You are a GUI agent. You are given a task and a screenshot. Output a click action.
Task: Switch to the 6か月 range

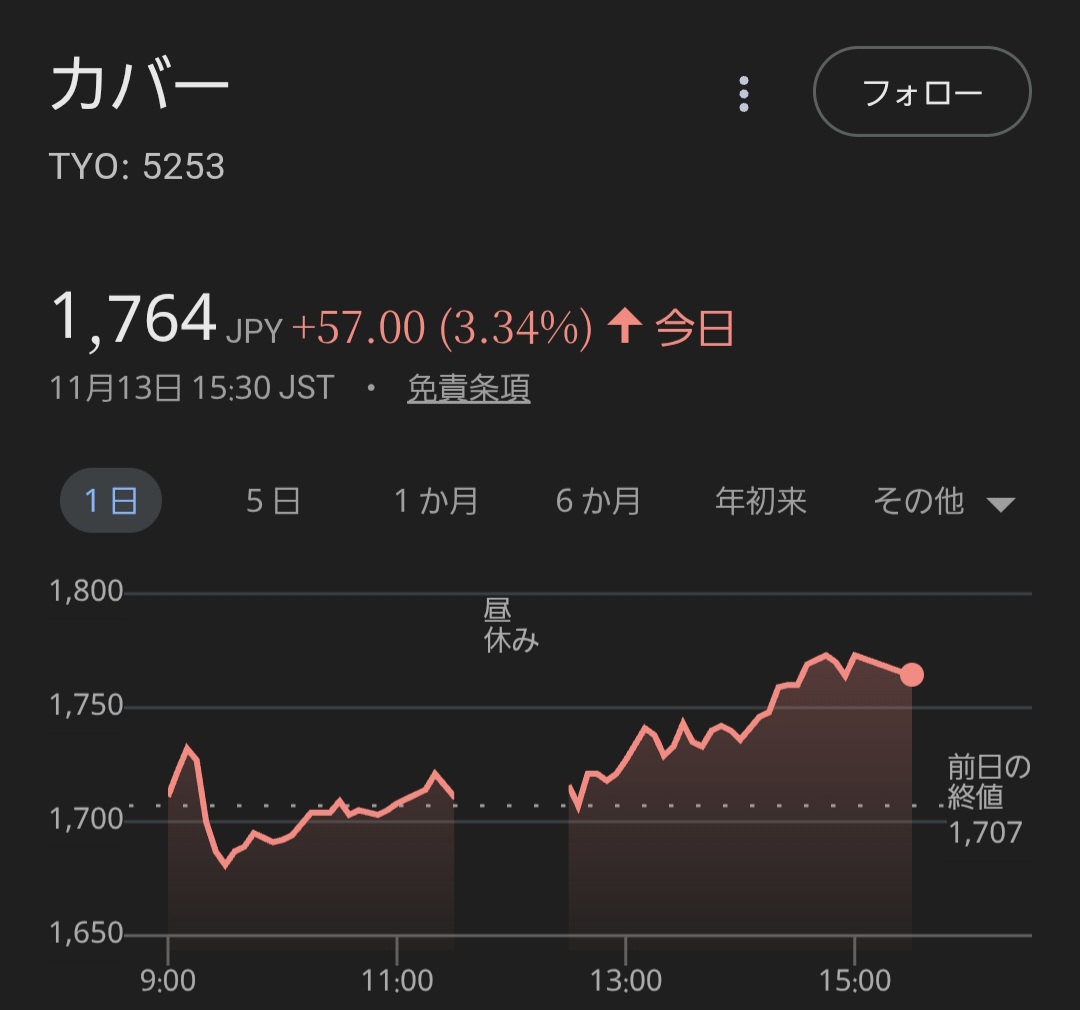[598, 500]
